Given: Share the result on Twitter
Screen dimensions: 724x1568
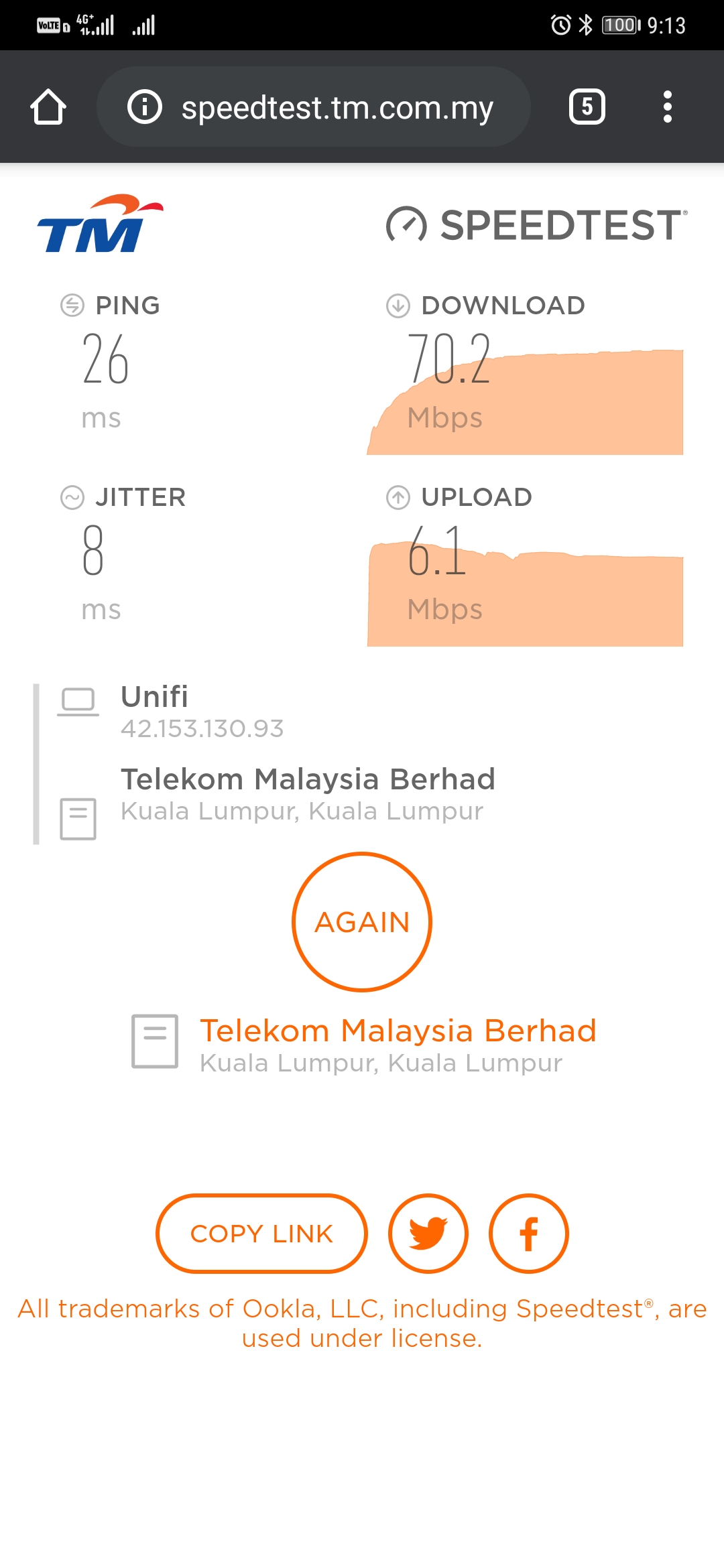Looking at the screenshot, I should (428, 1234).
